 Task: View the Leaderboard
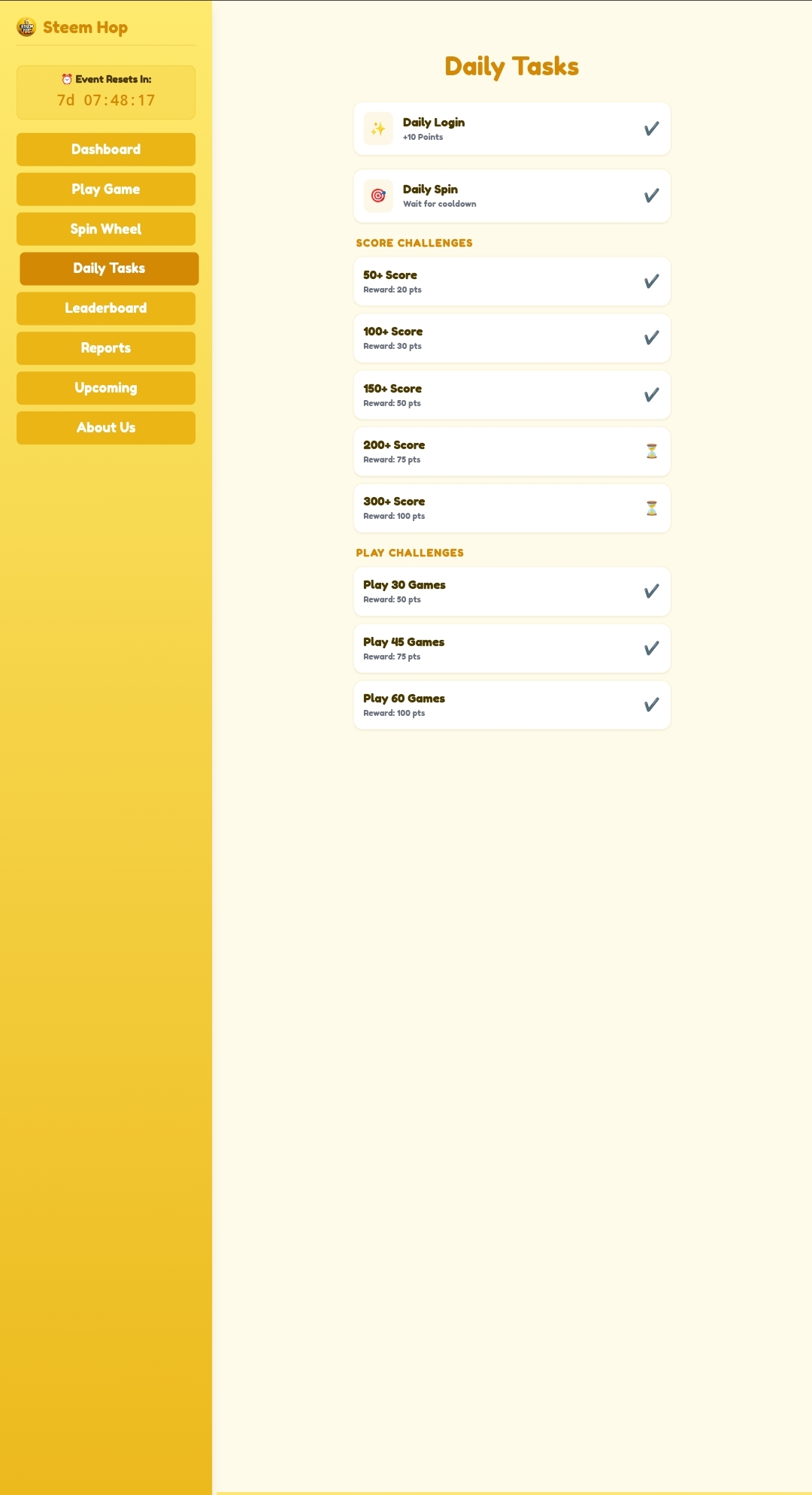point(106,308)
